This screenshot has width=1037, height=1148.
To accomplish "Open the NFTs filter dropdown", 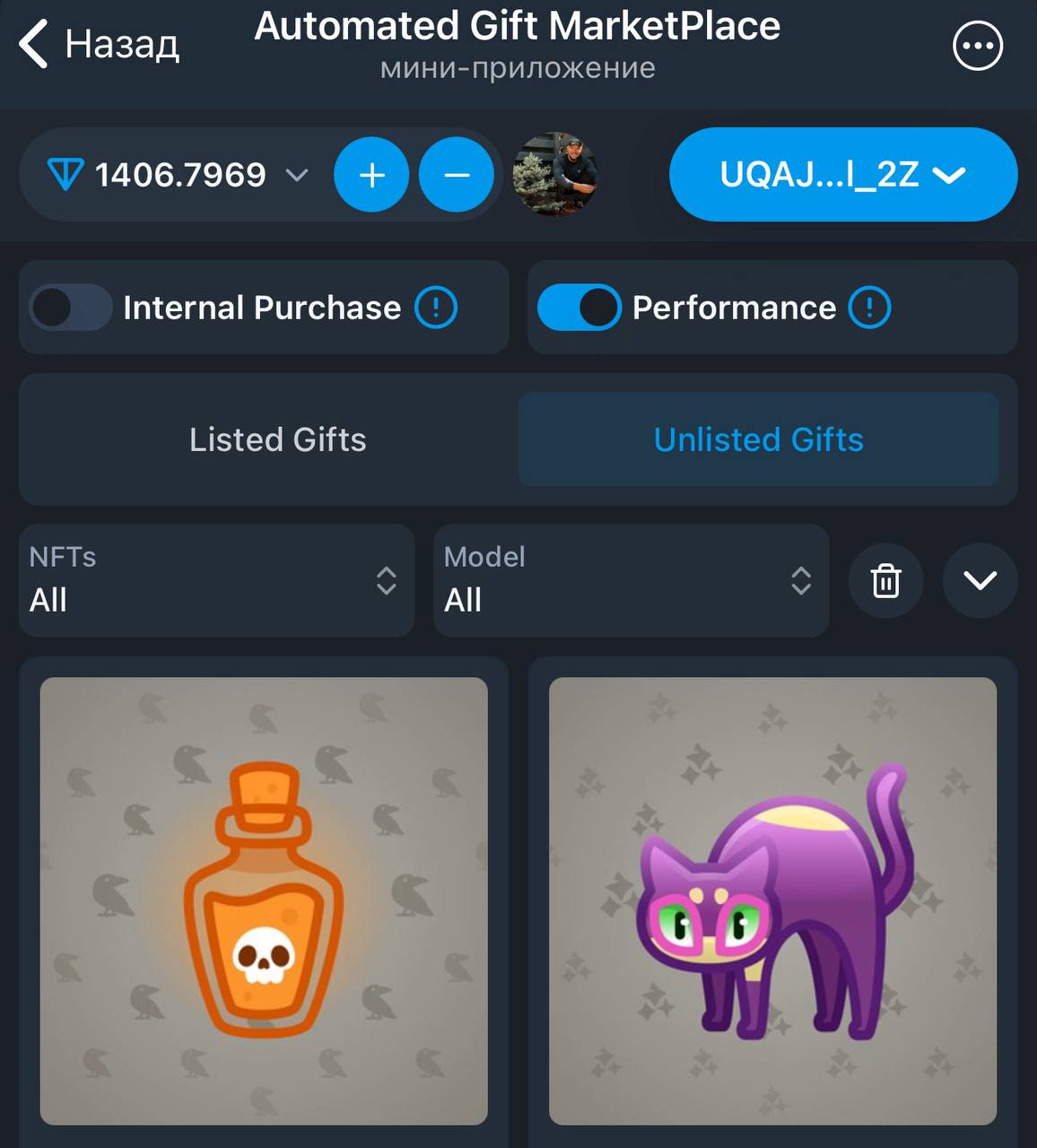I will point(216,580).
